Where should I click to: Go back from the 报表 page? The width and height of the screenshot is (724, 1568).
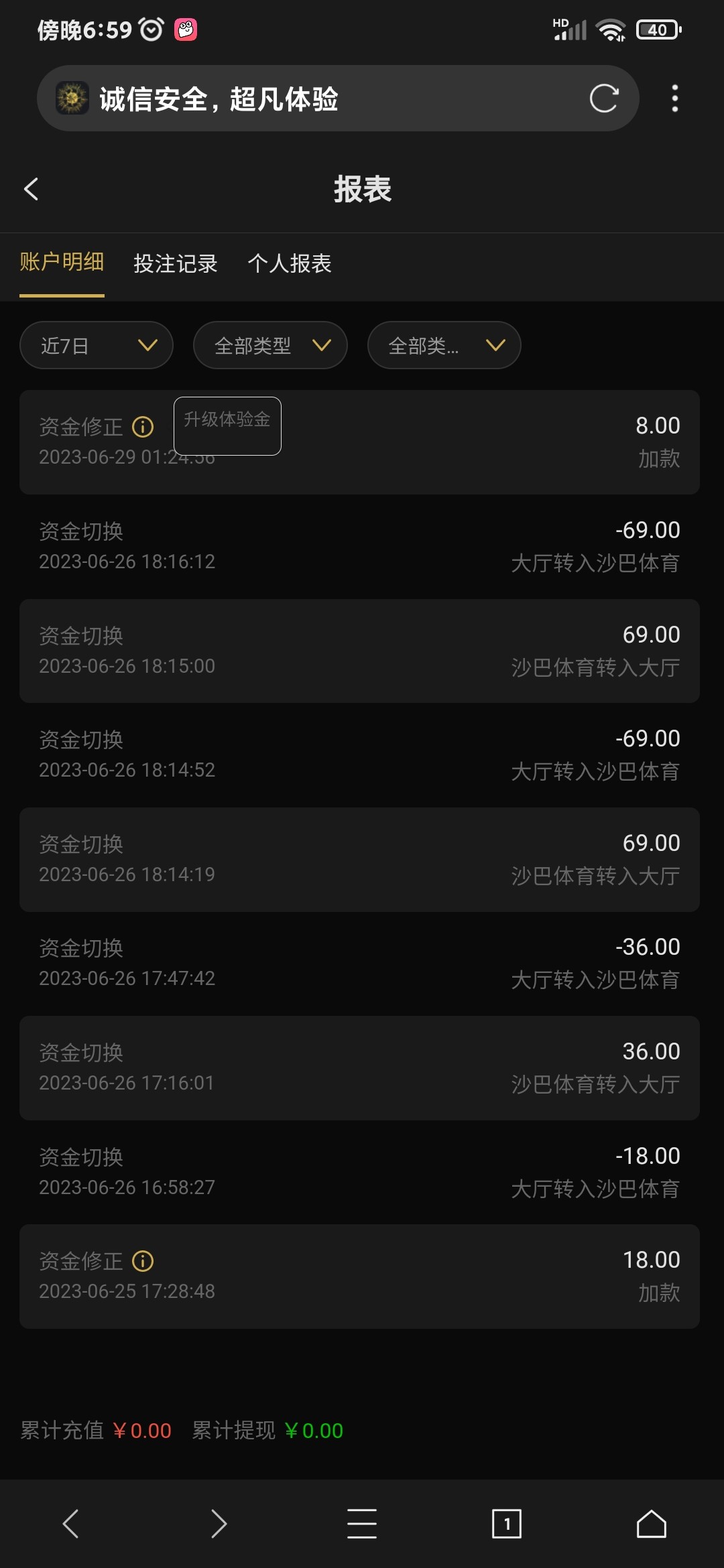[31, 189]
